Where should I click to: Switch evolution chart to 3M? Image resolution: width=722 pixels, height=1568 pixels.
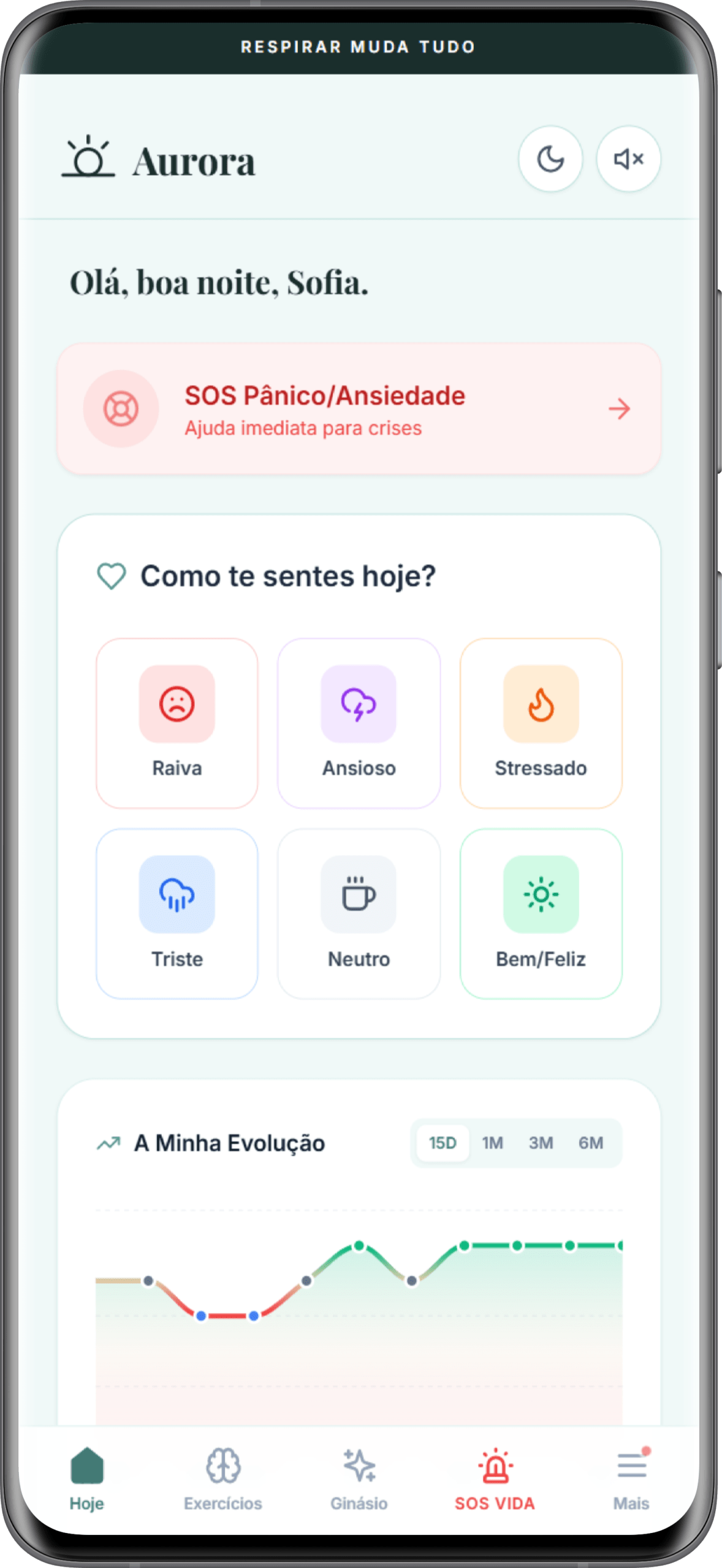[541, 1143]
